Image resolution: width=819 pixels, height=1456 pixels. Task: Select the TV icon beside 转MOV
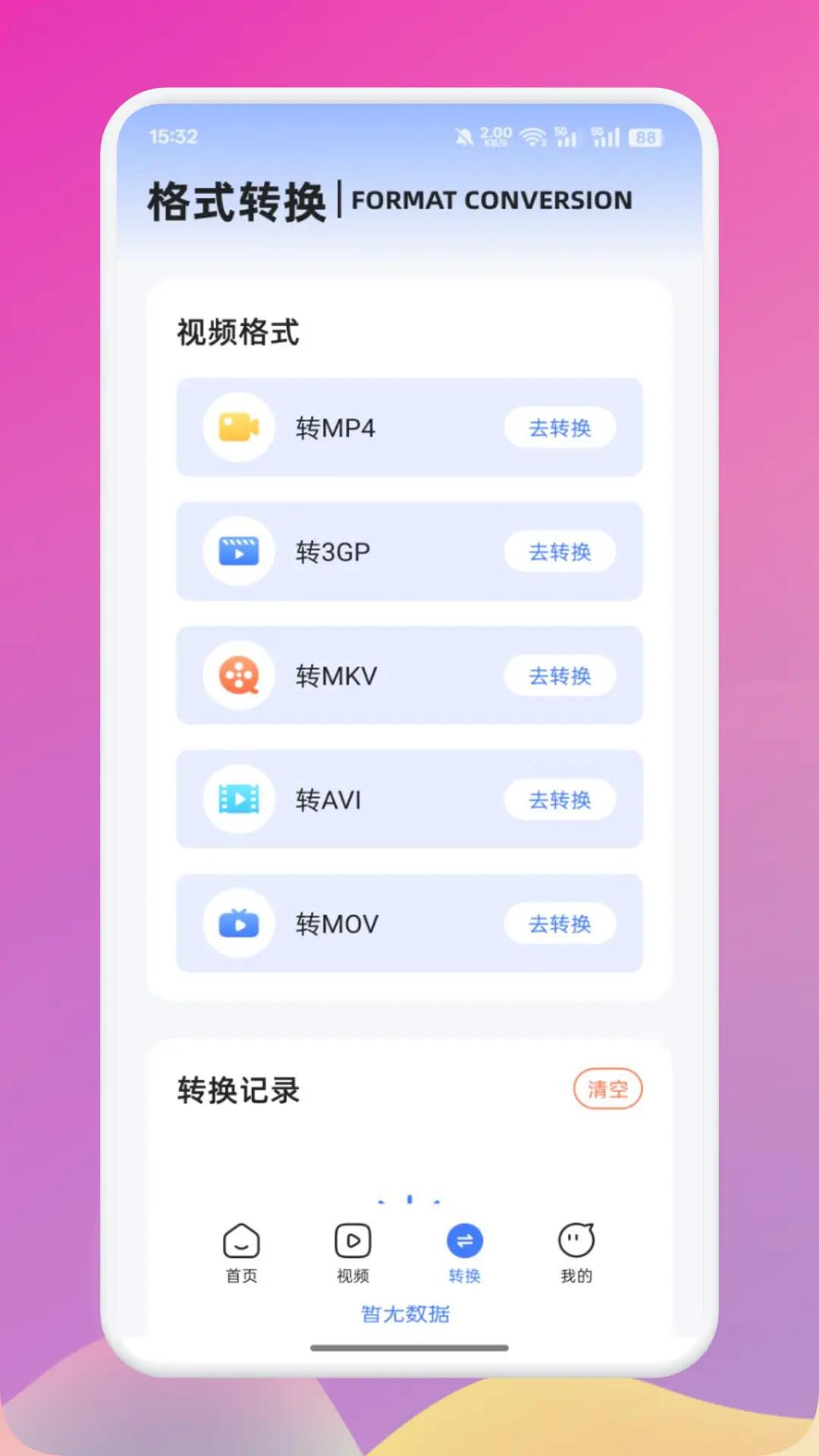[239, 924]
